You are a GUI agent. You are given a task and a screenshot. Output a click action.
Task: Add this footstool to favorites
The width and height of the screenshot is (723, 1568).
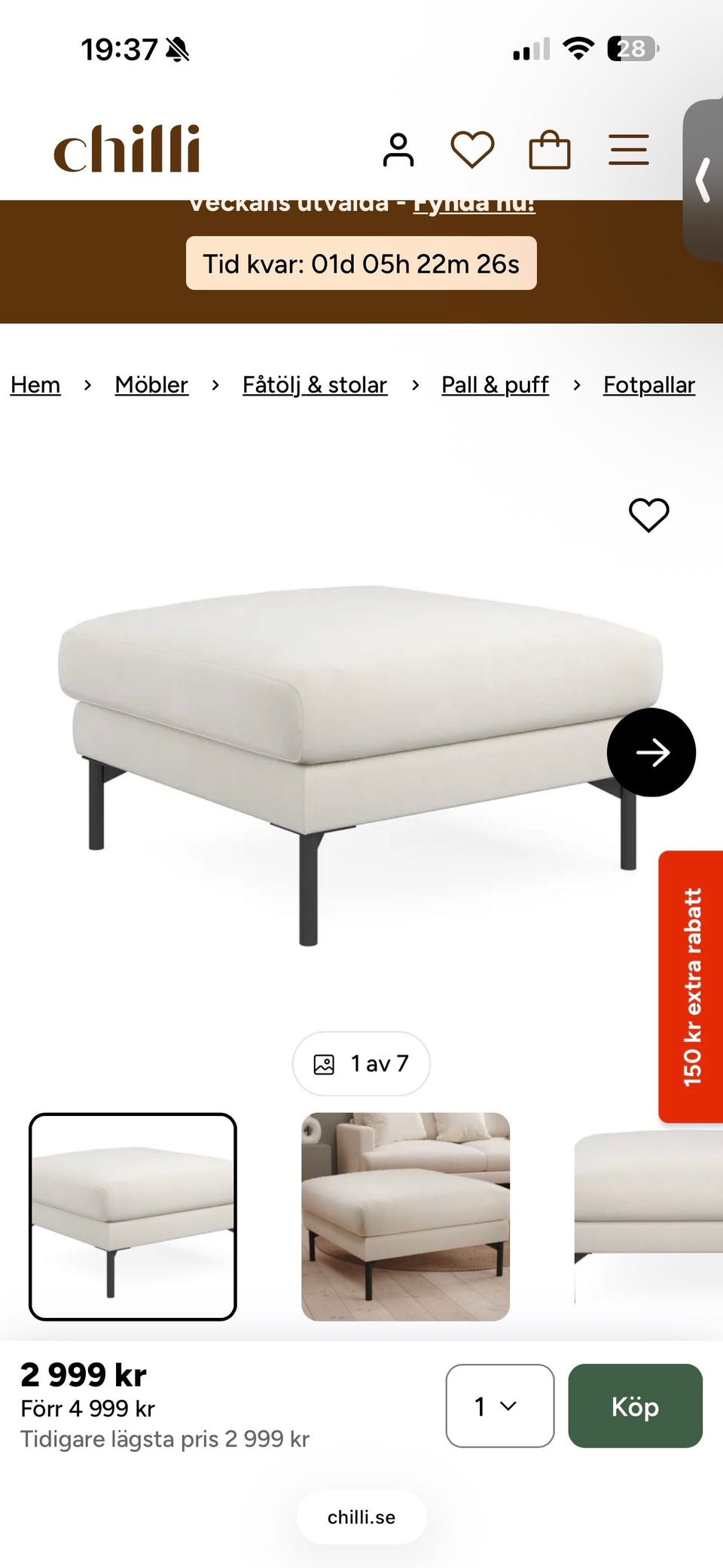coord(648,515)
